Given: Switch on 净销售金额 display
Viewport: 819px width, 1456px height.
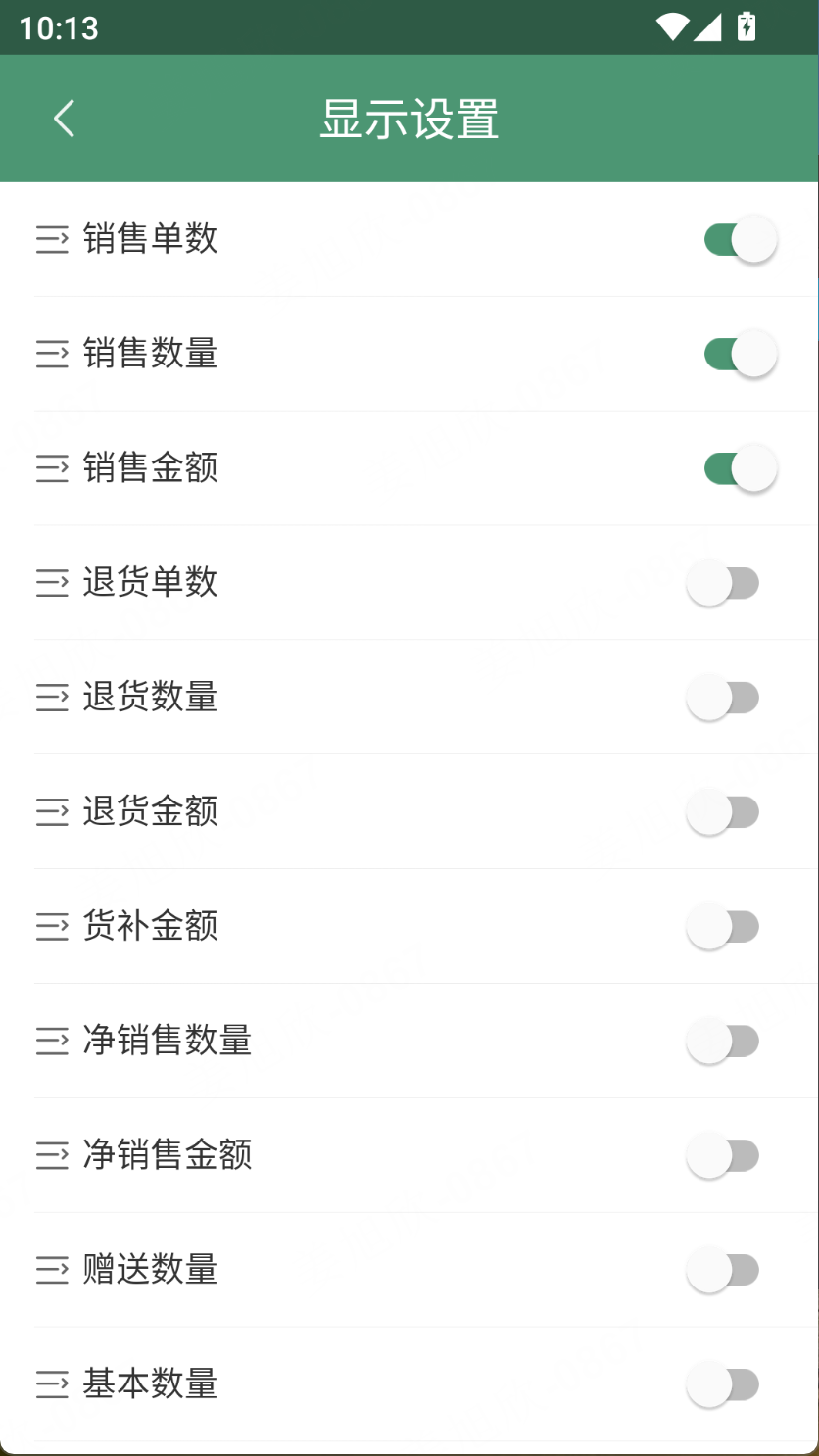Looking at the screenshot, I should point(724,1156).
